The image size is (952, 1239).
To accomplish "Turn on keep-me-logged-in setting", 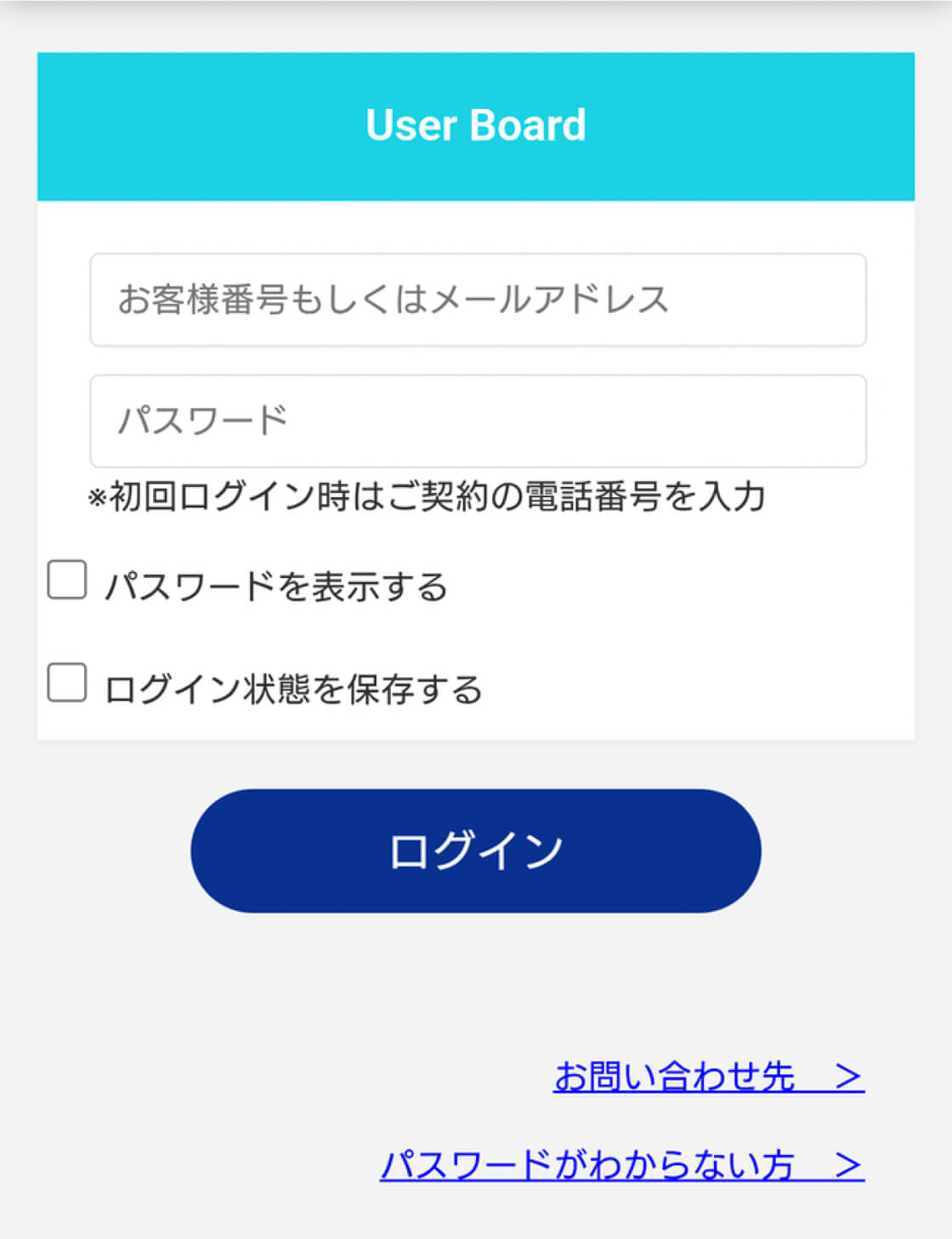I will [x=68, y=682].
